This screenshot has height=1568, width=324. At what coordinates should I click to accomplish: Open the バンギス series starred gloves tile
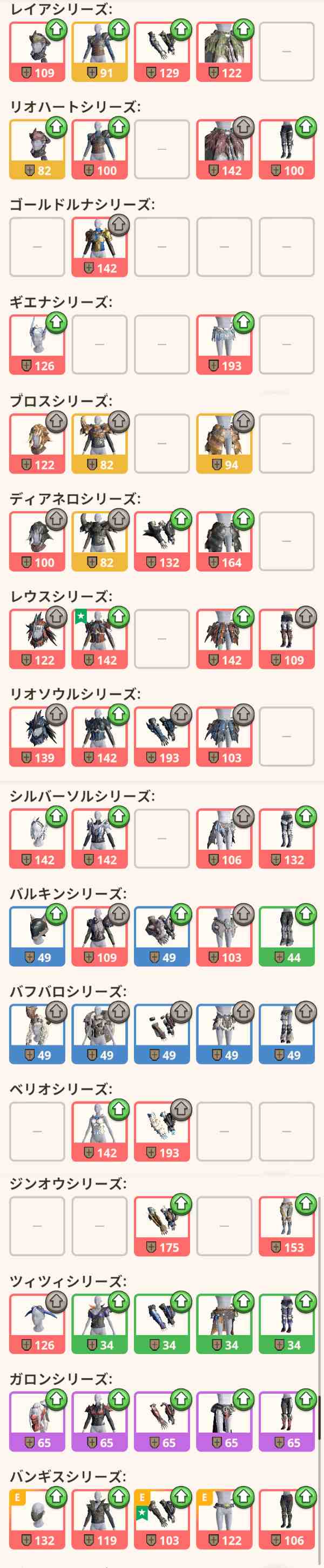pyautogui.click(x=161, y=1519)
